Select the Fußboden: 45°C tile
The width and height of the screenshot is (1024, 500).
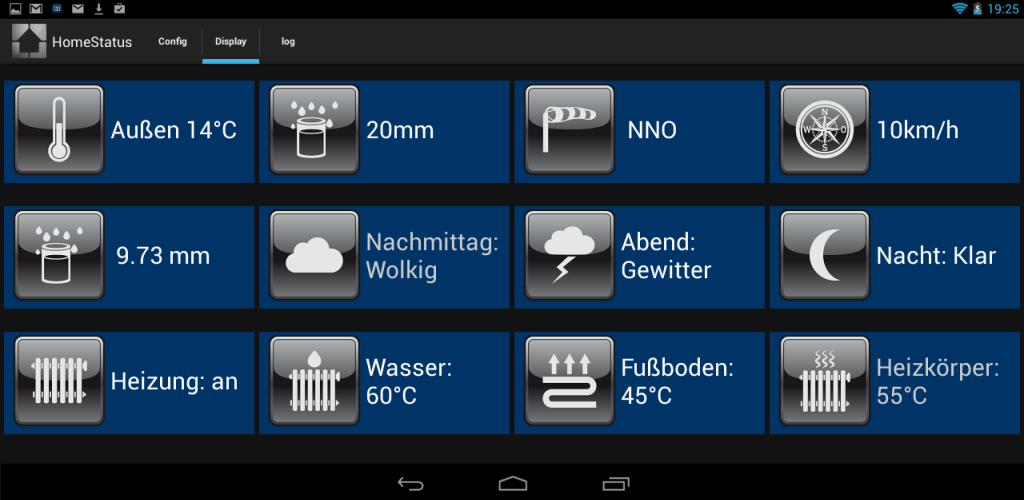[639, 382]
